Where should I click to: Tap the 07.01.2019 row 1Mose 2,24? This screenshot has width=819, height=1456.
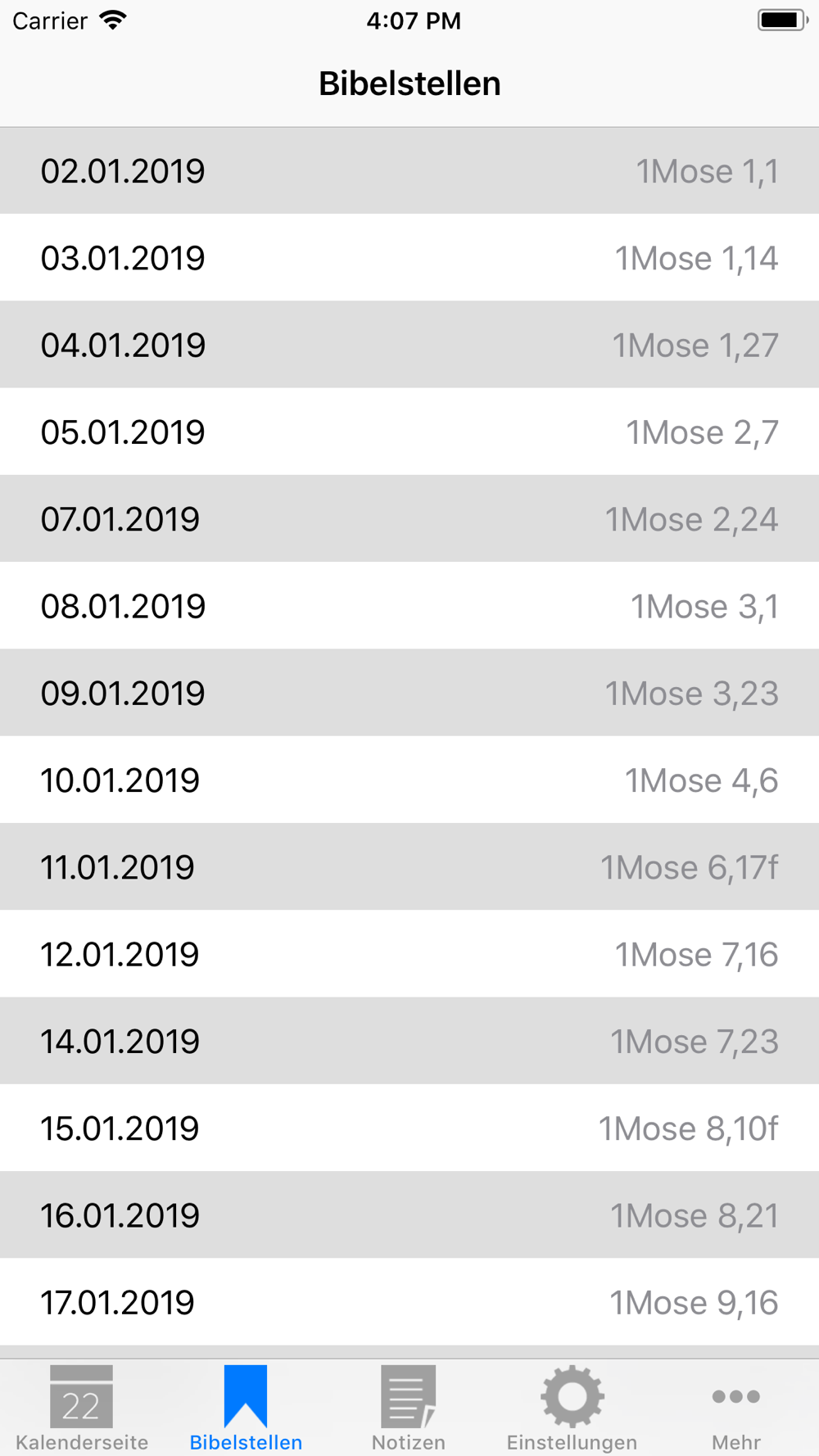tap(409, 518)
